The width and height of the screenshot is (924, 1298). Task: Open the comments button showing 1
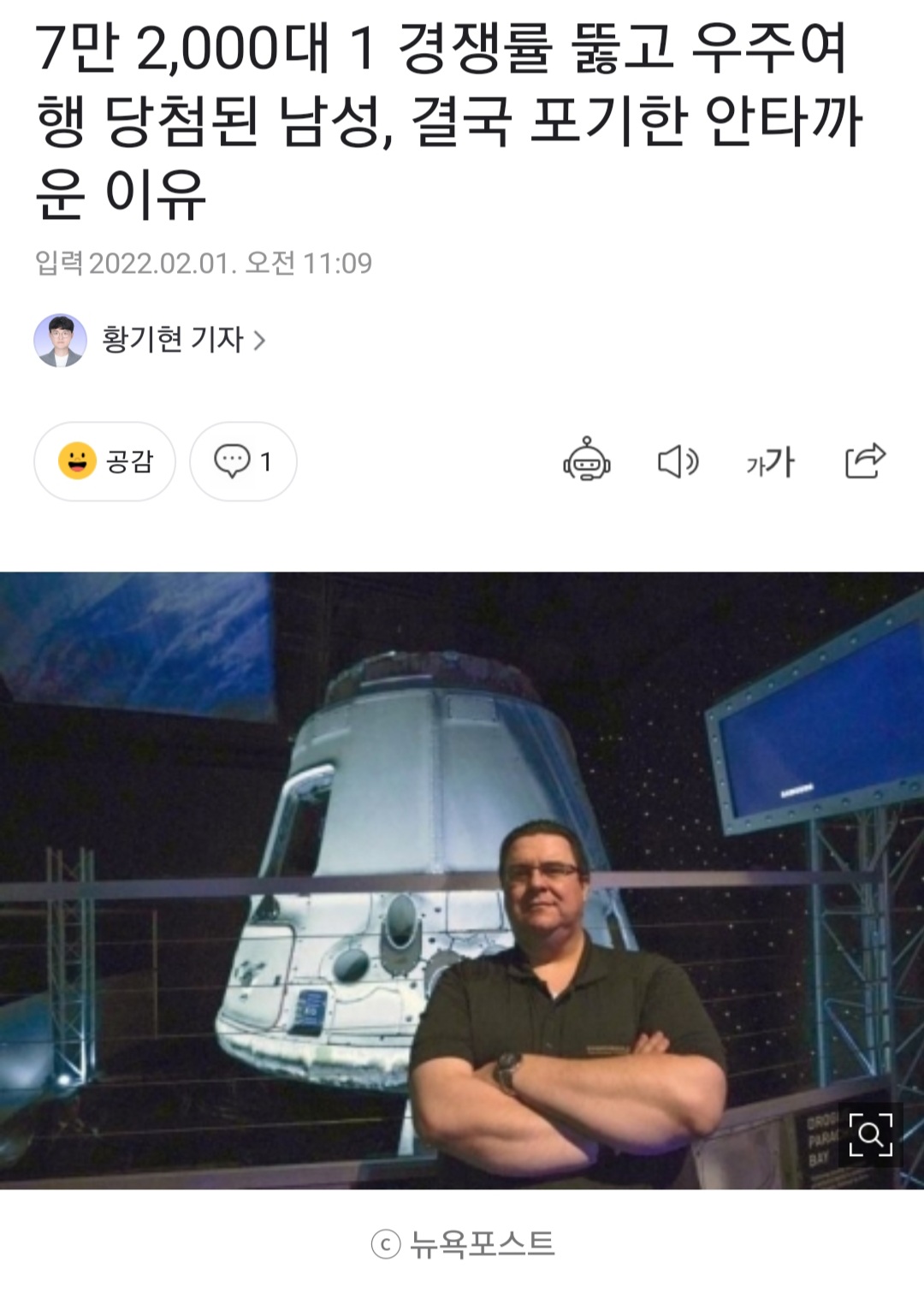coord(243,461)
